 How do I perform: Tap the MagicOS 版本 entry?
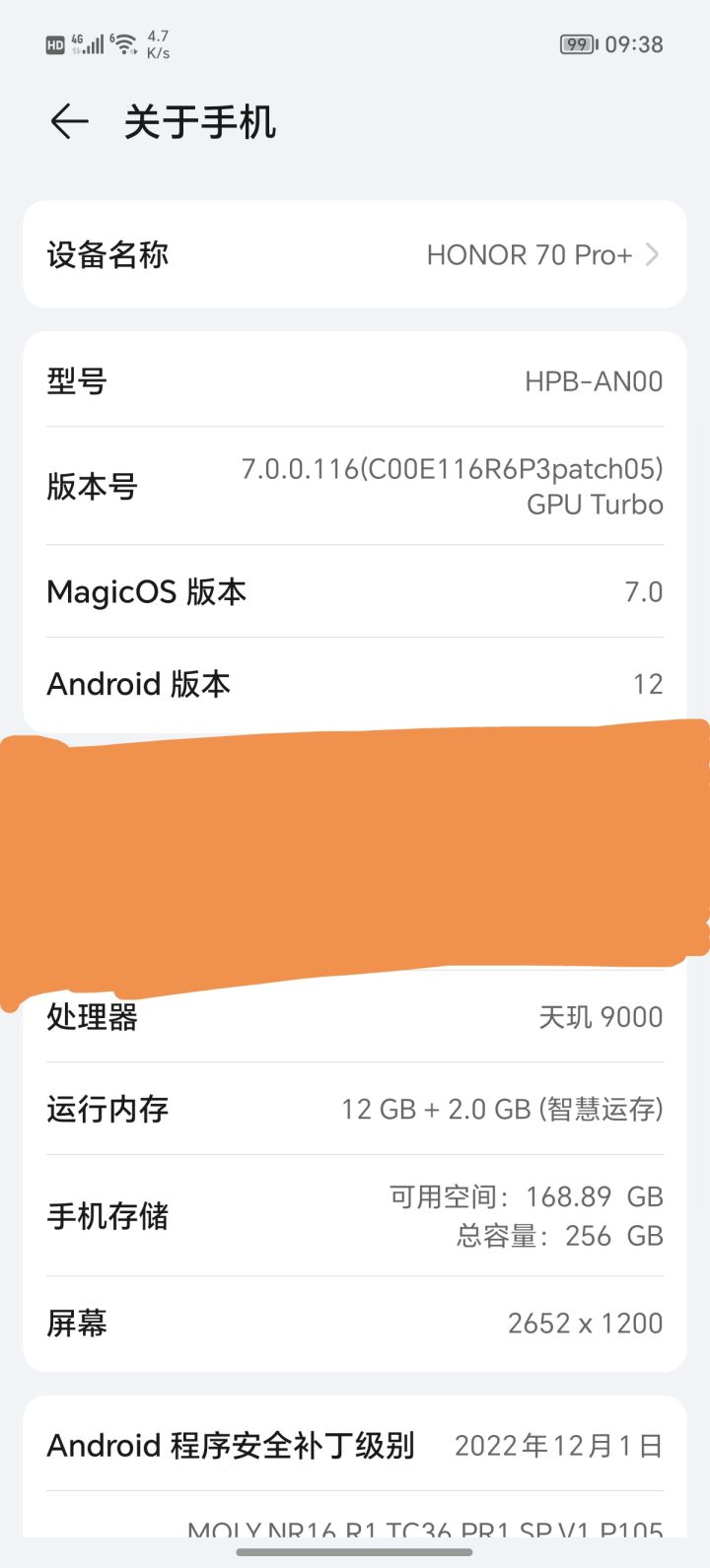(x=355, y=591)
